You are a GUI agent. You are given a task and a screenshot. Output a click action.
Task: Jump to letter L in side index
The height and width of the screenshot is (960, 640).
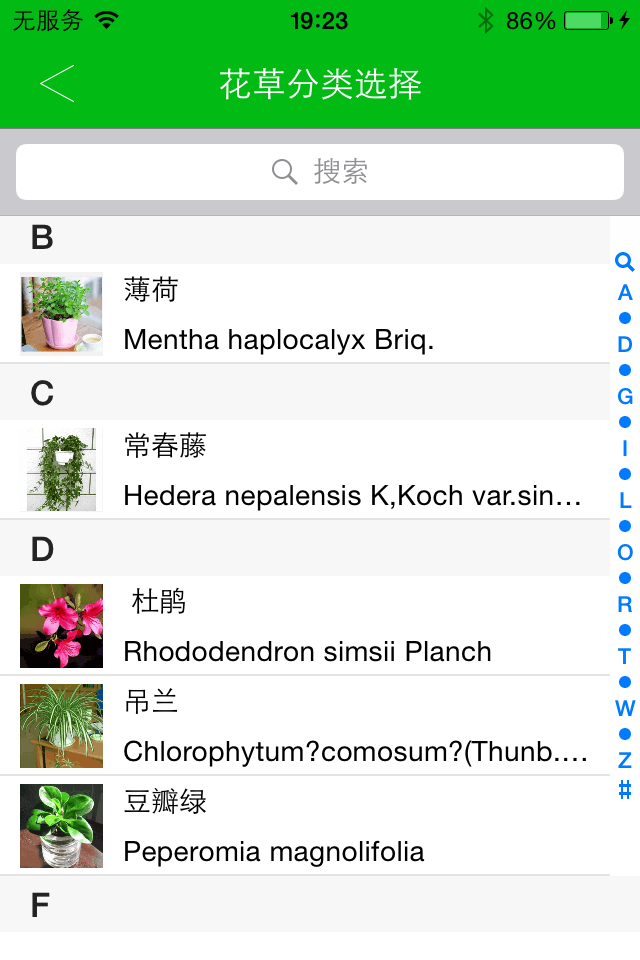point(625,501)
